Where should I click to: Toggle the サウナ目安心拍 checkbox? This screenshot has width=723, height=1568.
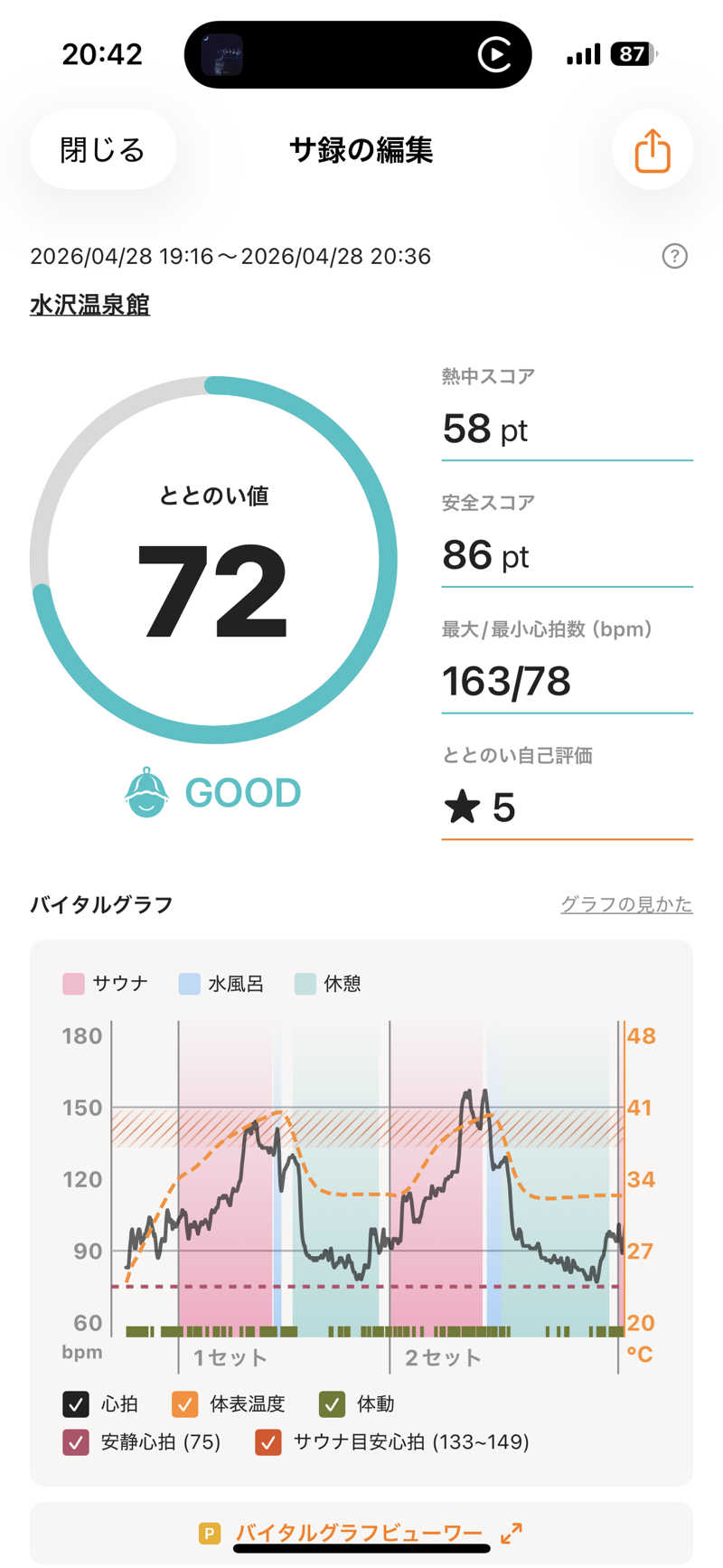point(268,1442)
